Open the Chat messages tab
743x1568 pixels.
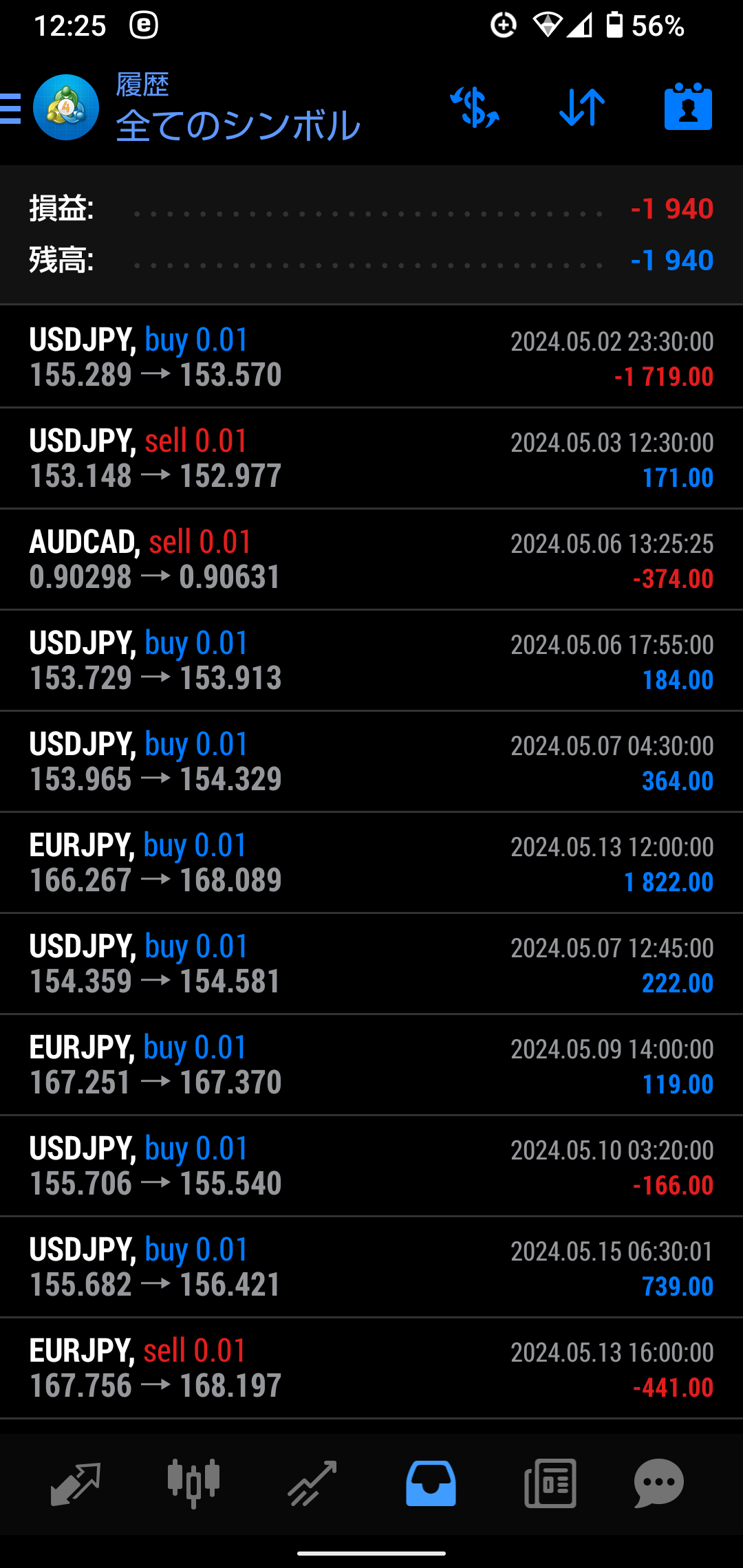pyautogui.click(x=658, y=1483)
